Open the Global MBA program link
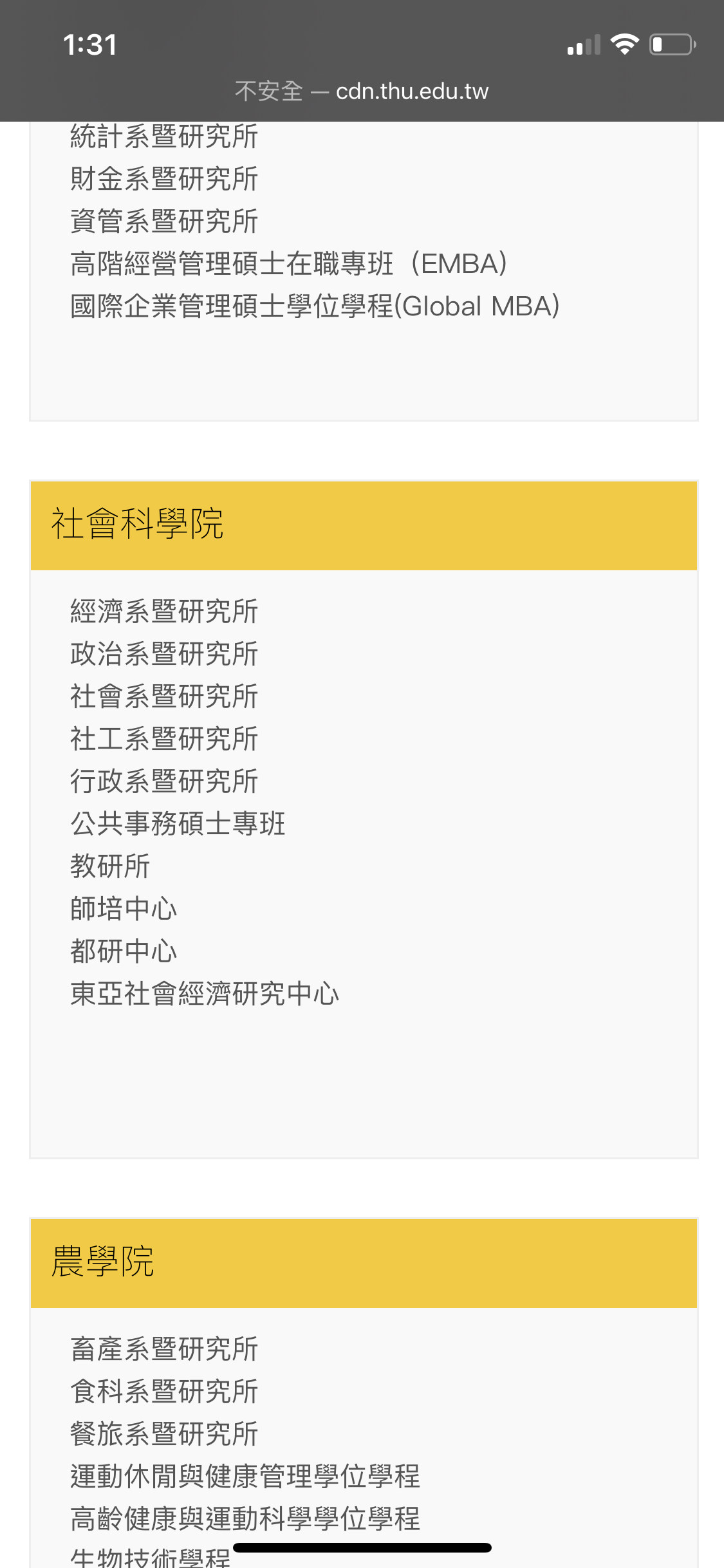724x1568 pixels. coord(315,306)
